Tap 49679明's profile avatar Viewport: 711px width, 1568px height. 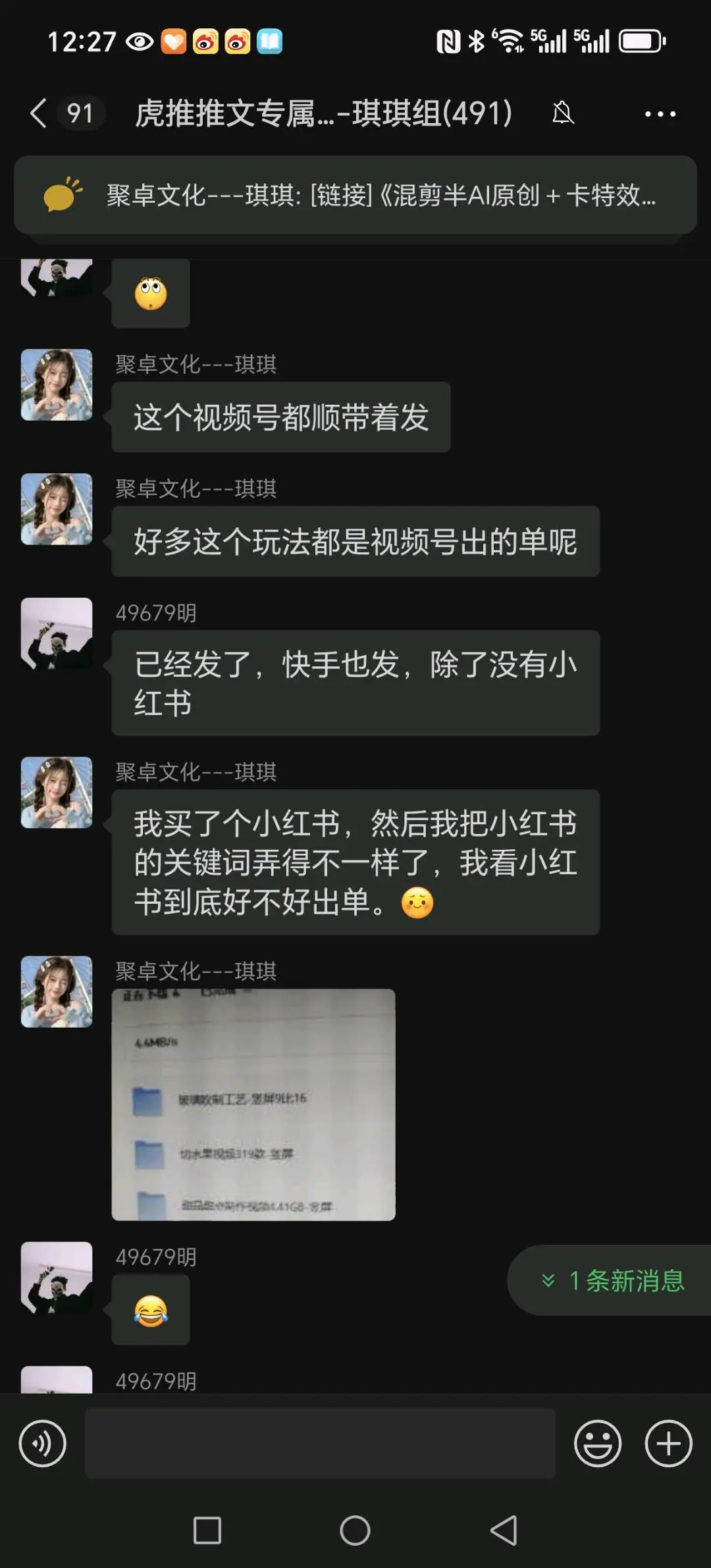(x=56, y=635)
